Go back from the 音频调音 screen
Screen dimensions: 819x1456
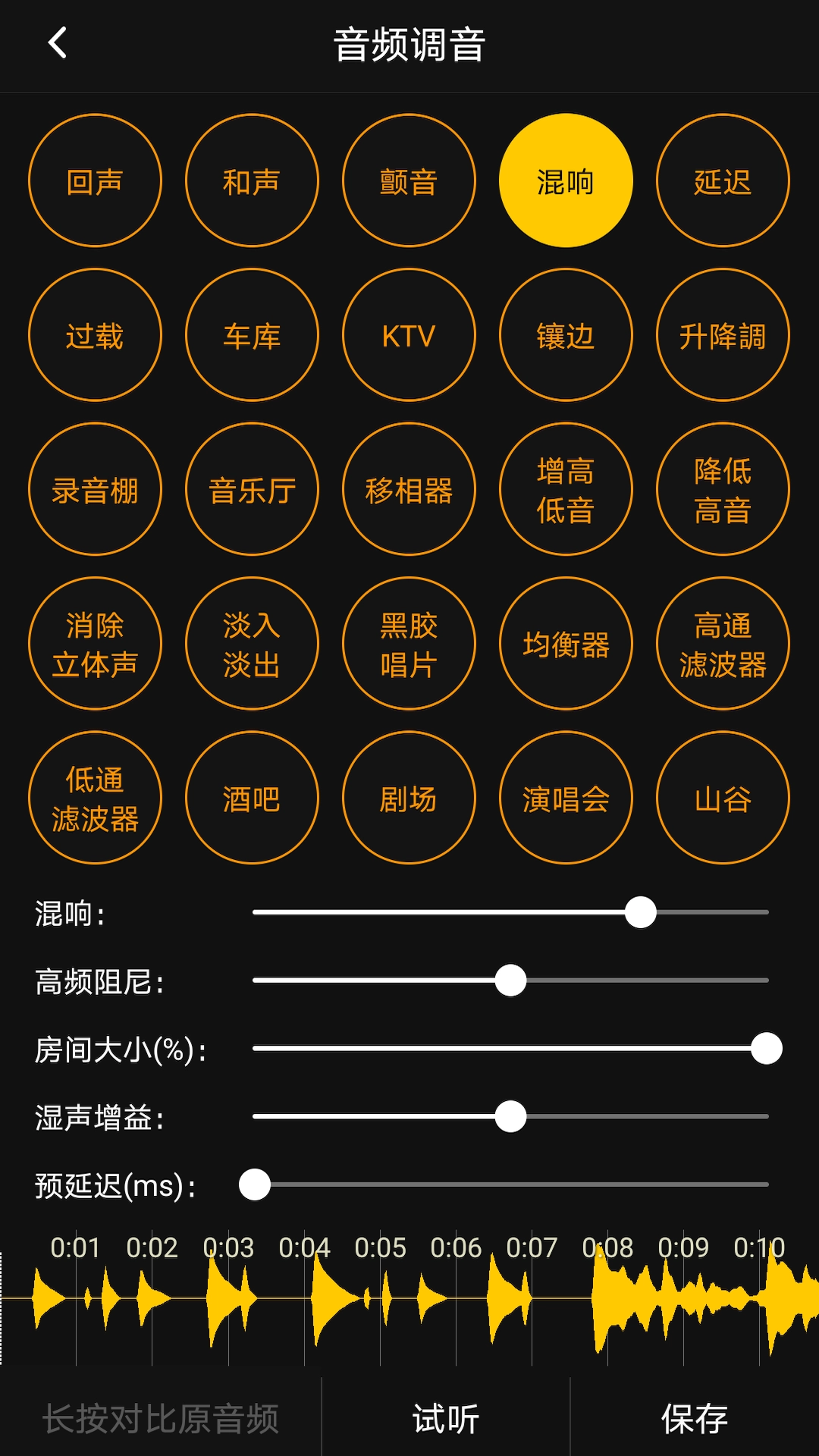58,43
